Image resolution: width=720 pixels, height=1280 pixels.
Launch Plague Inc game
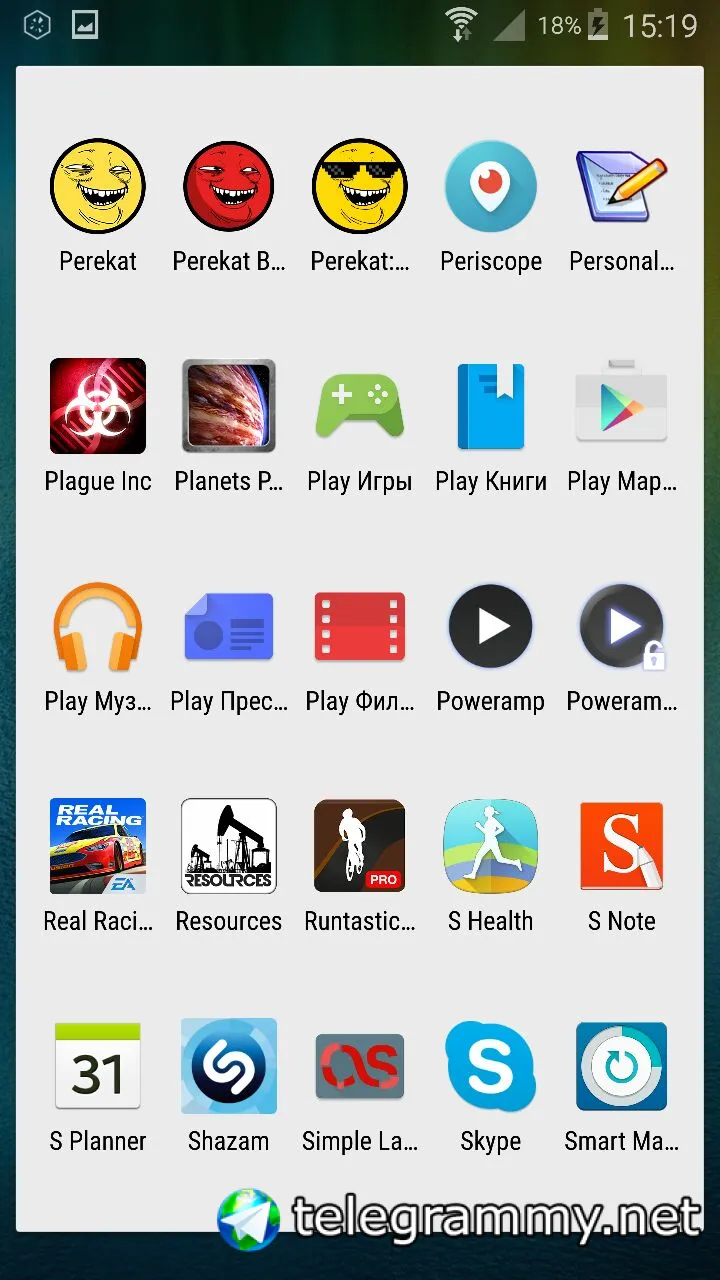click(98, 406)
